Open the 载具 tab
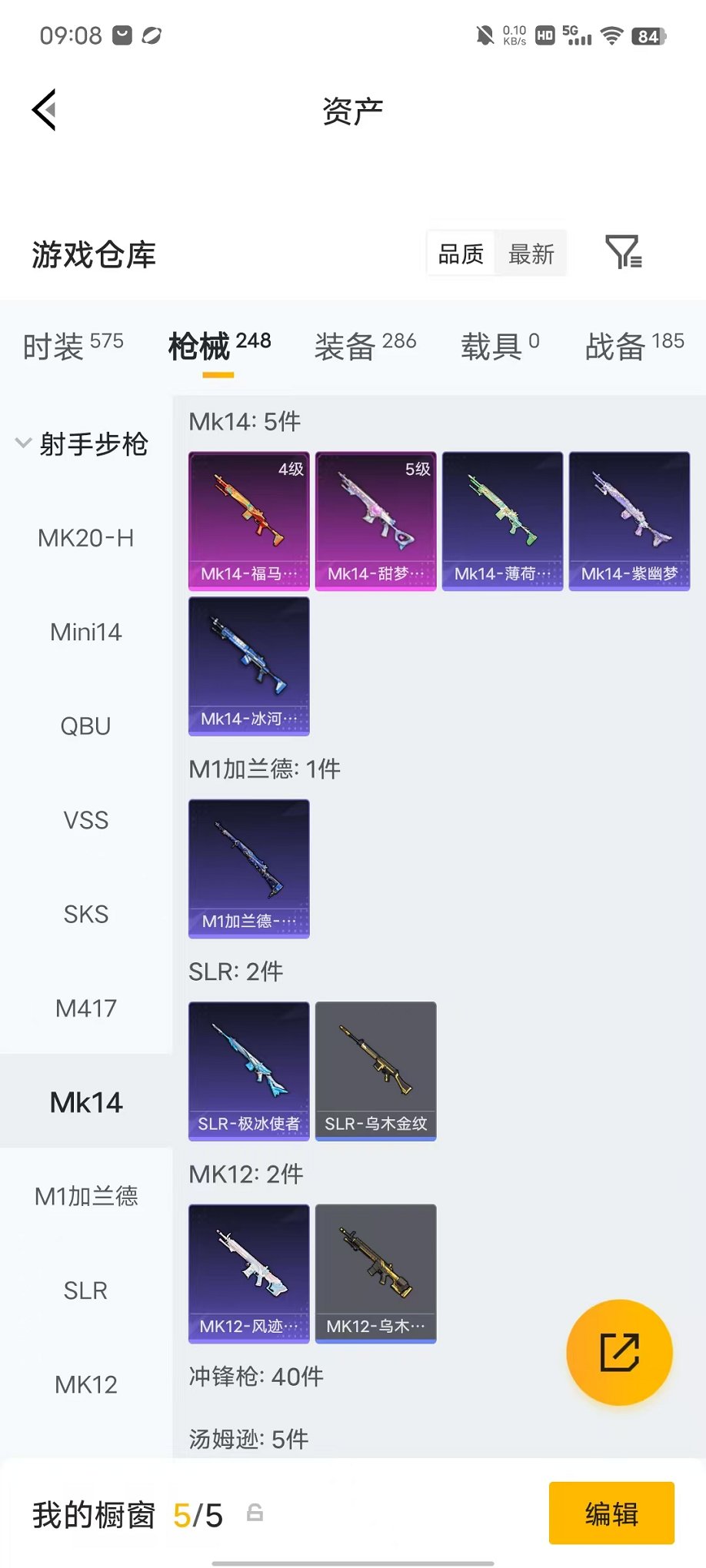Image resolution: width=706 pixels, height=1568 pixels. tap(500, 345)
